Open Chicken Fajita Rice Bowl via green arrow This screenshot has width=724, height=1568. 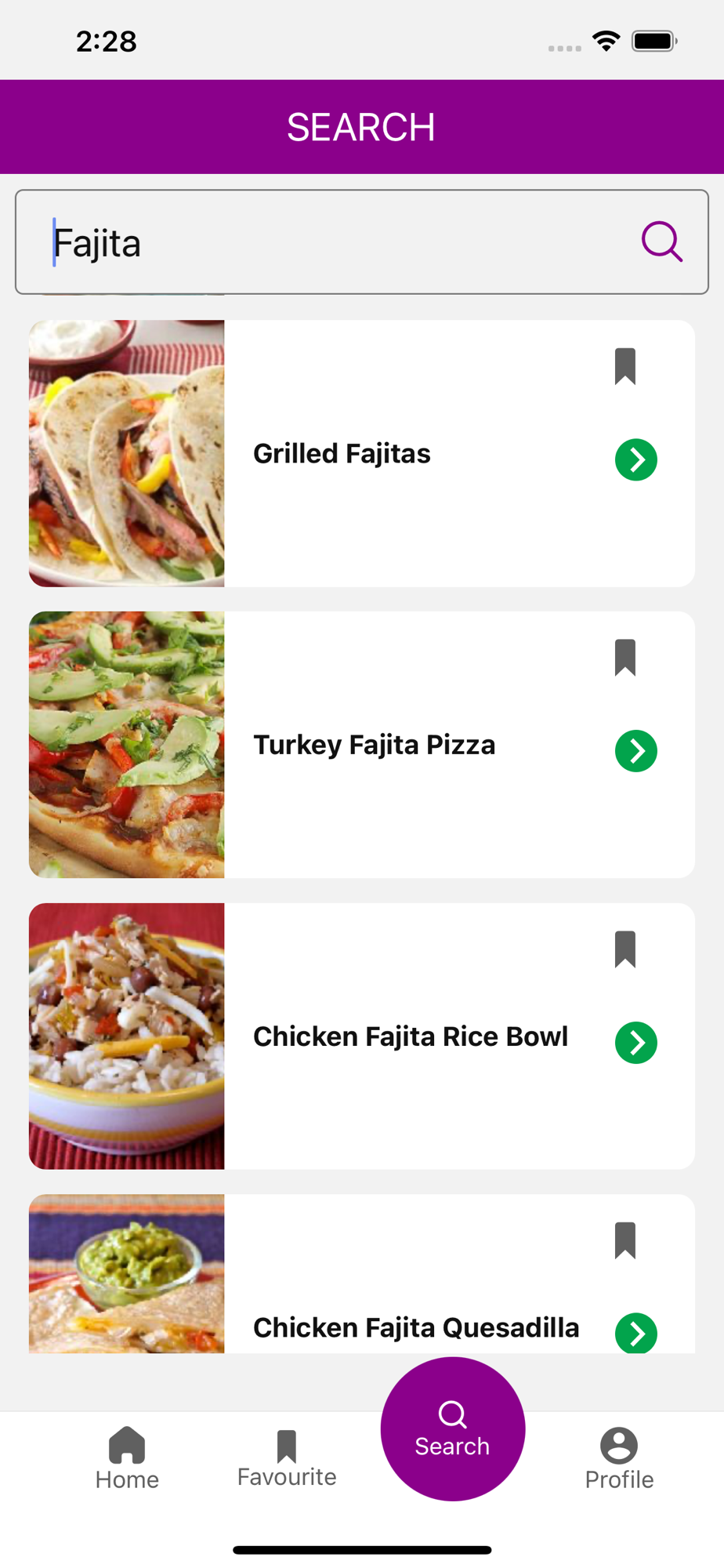coord(636,1043)
